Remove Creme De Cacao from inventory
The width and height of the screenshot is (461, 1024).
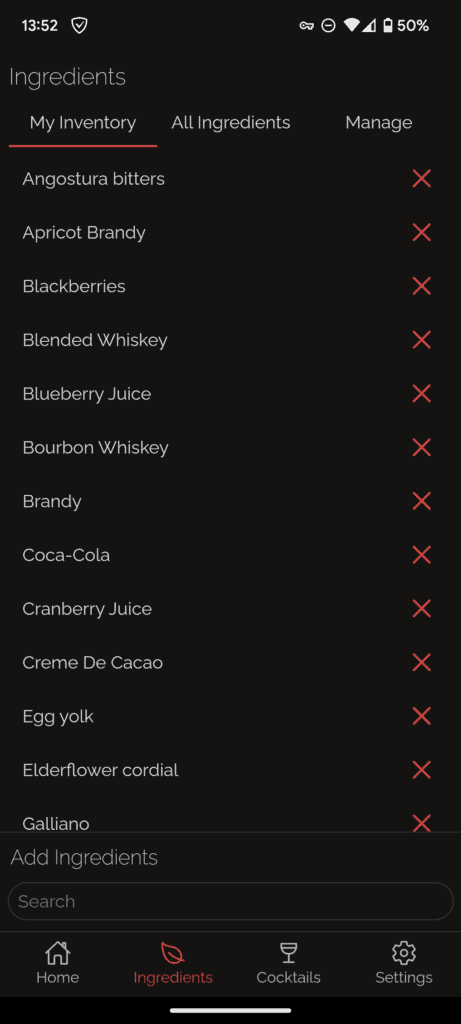422,662
